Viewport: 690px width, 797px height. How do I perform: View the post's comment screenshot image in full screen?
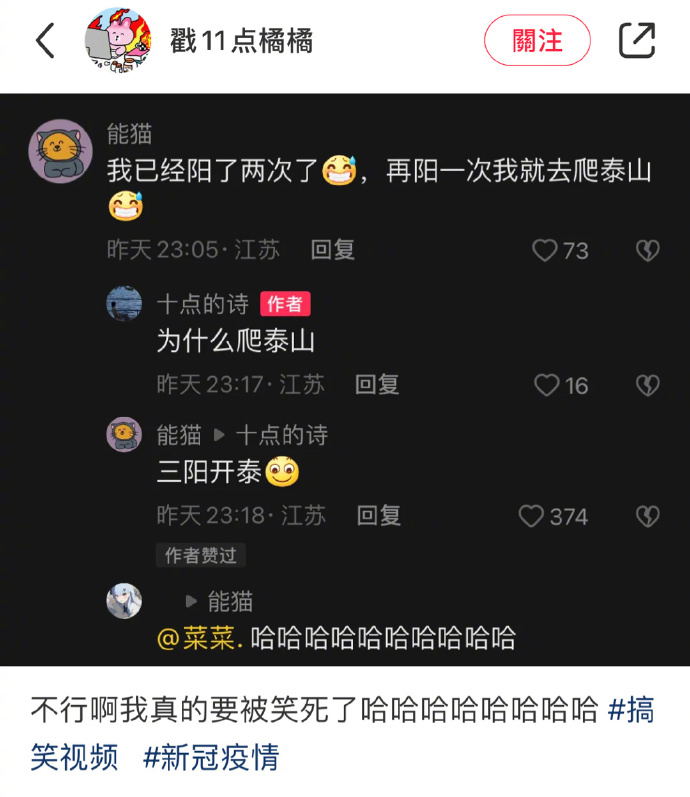[x=345, y=380]
